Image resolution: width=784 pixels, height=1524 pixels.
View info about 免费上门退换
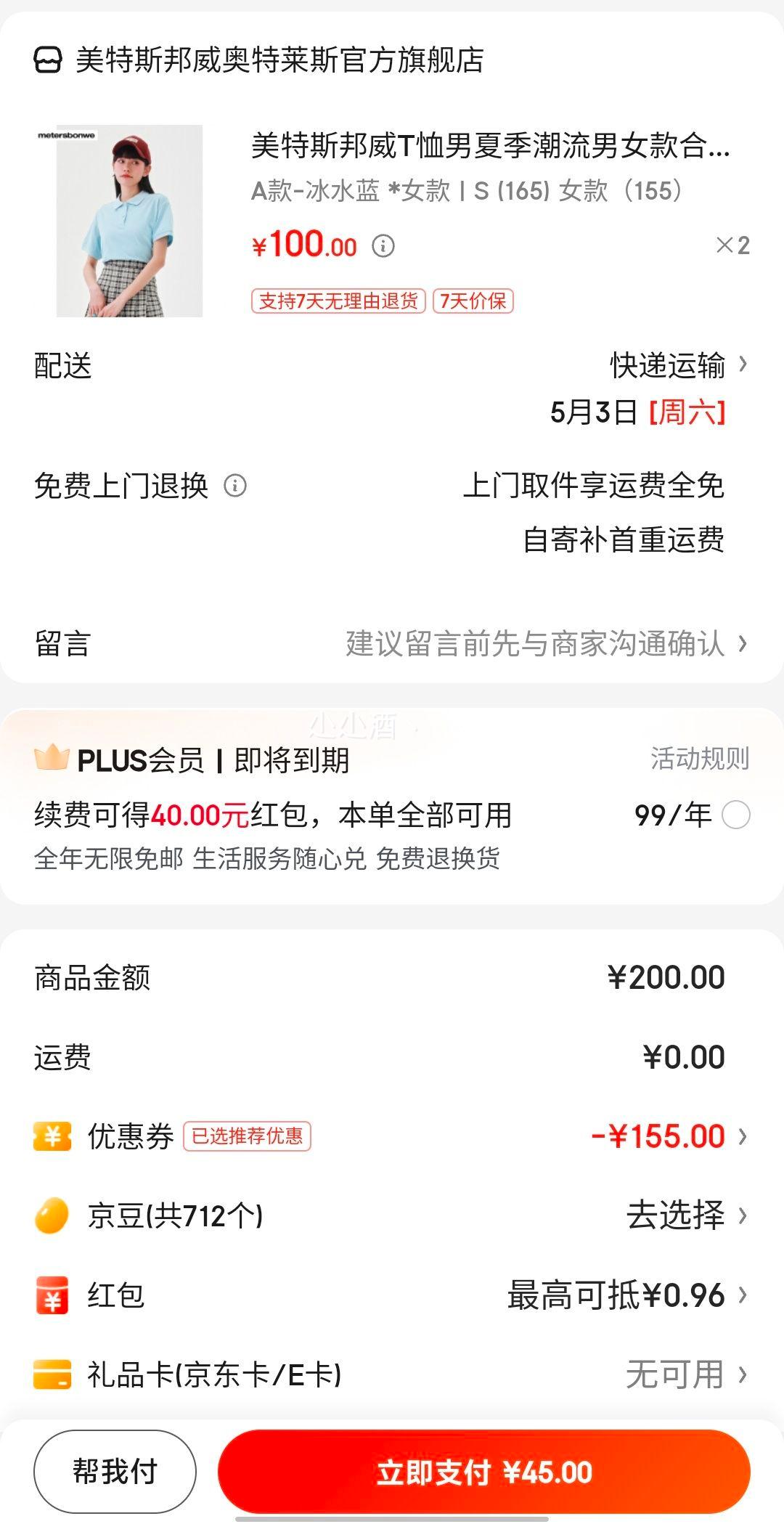(235, 485)
